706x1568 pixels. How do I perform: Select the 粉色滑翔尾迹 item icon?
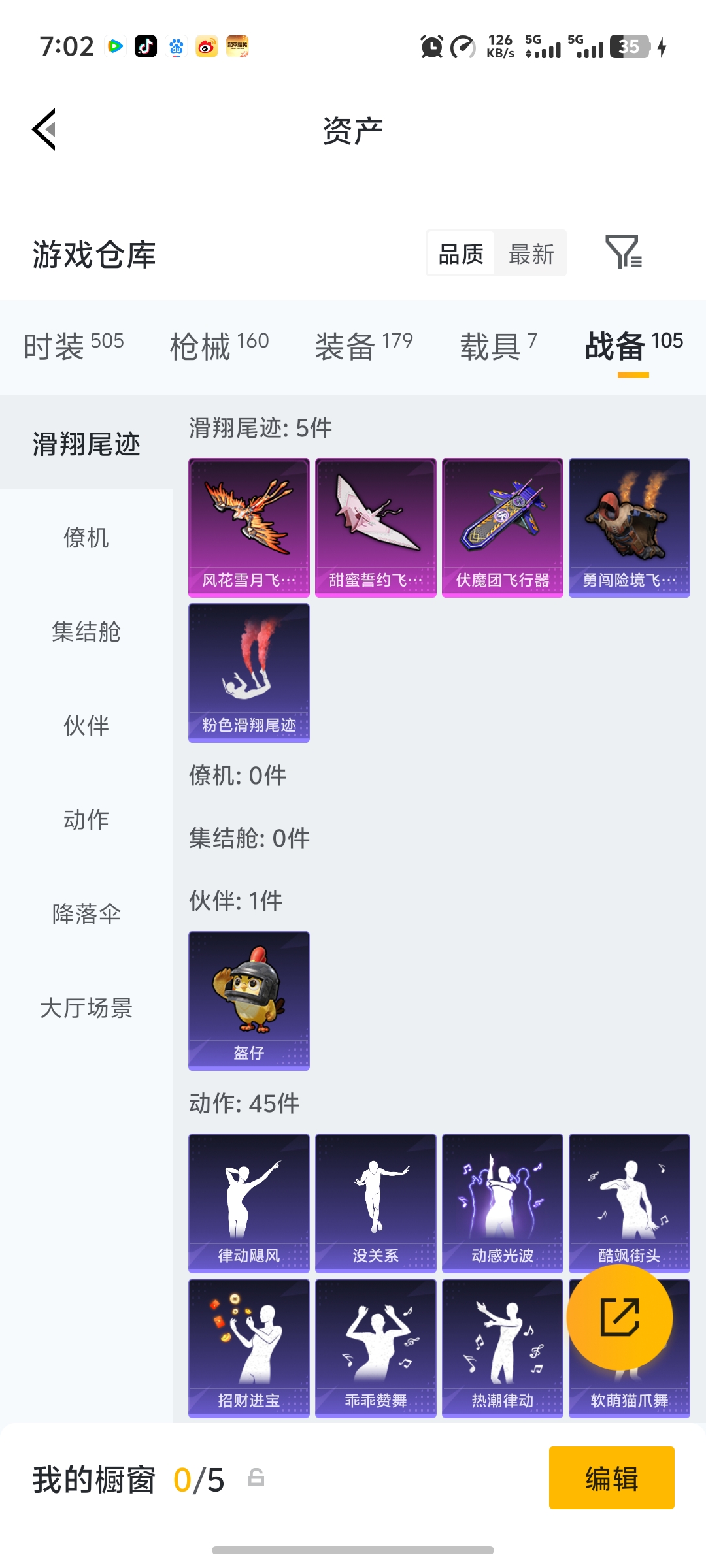point(248,673)
